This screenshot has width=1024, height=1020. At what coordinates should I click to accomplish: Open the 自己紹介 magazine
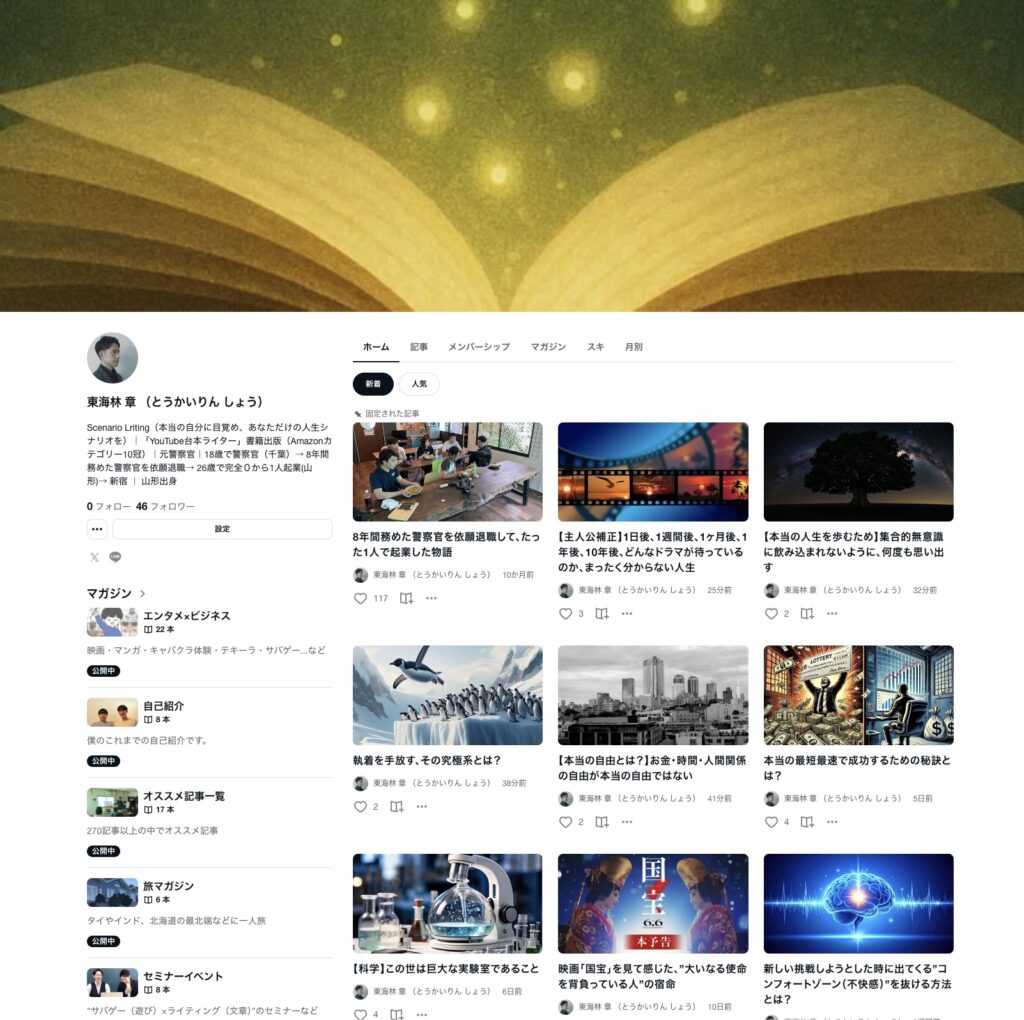pos(163,706)
